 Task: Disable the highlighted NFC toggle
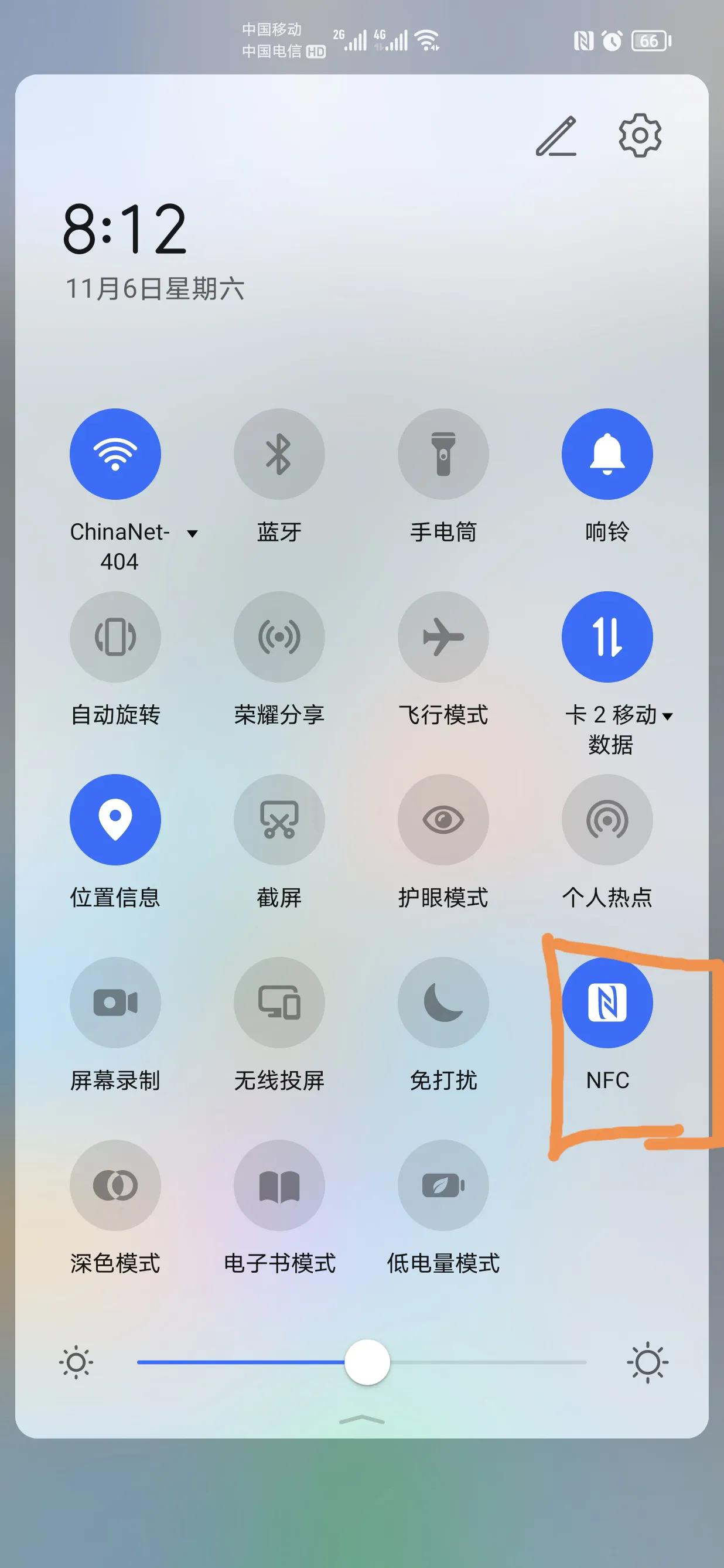[607, 1003]
